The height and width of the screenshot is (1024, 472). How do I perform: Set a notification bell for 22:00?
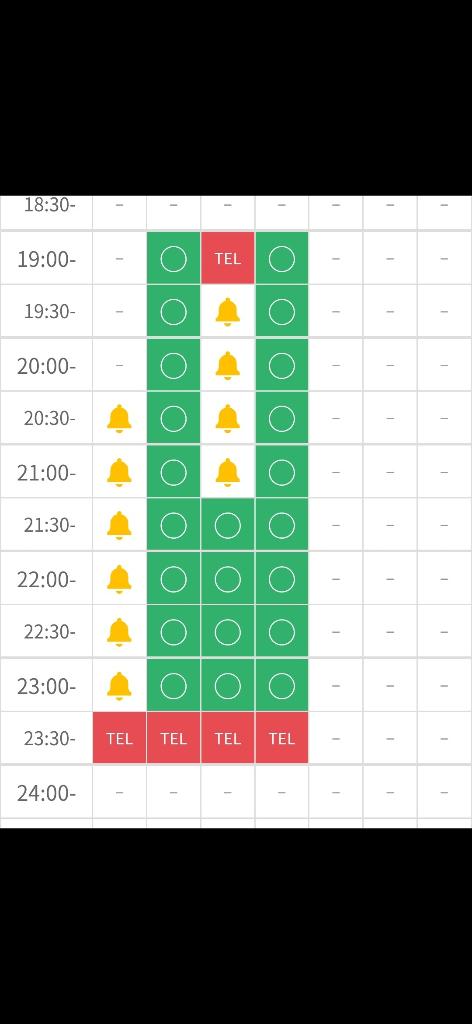[119, 579]
